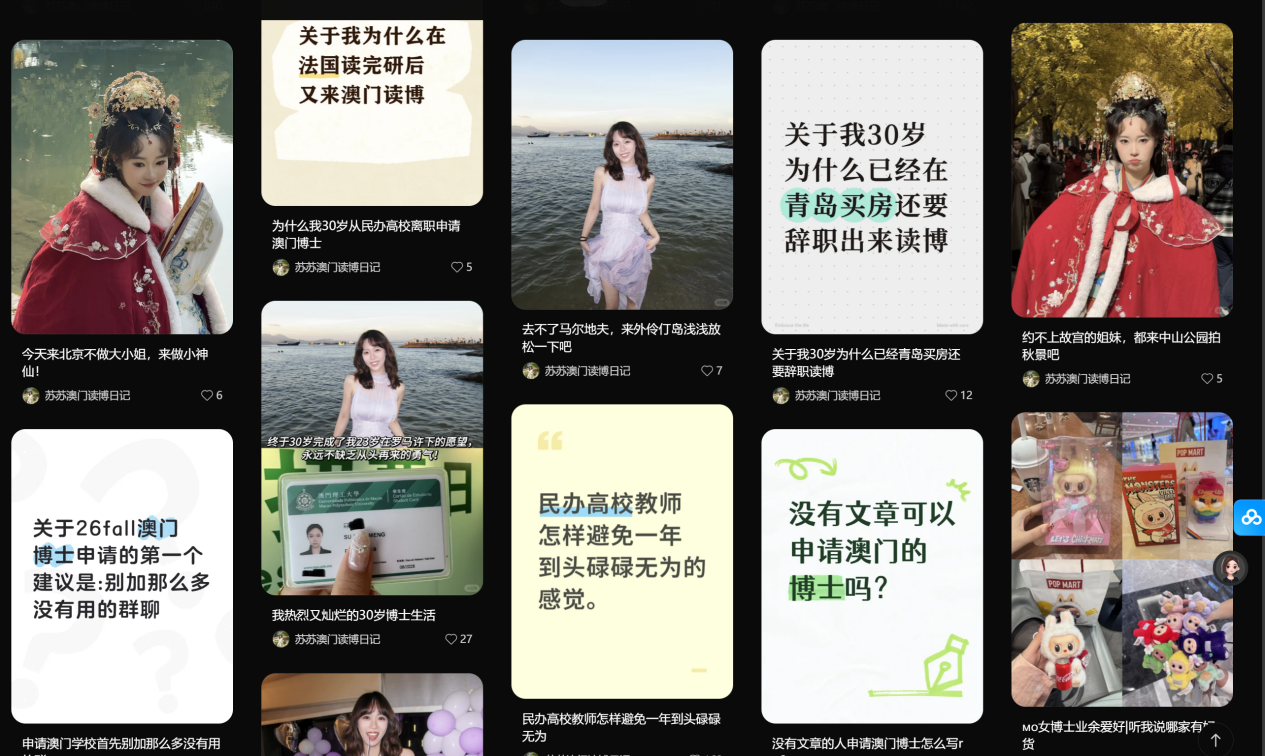Open the post 关于我30岁为什么已经青岛买房
This screenshot has height=756, width=1265.
pos(871,187)
